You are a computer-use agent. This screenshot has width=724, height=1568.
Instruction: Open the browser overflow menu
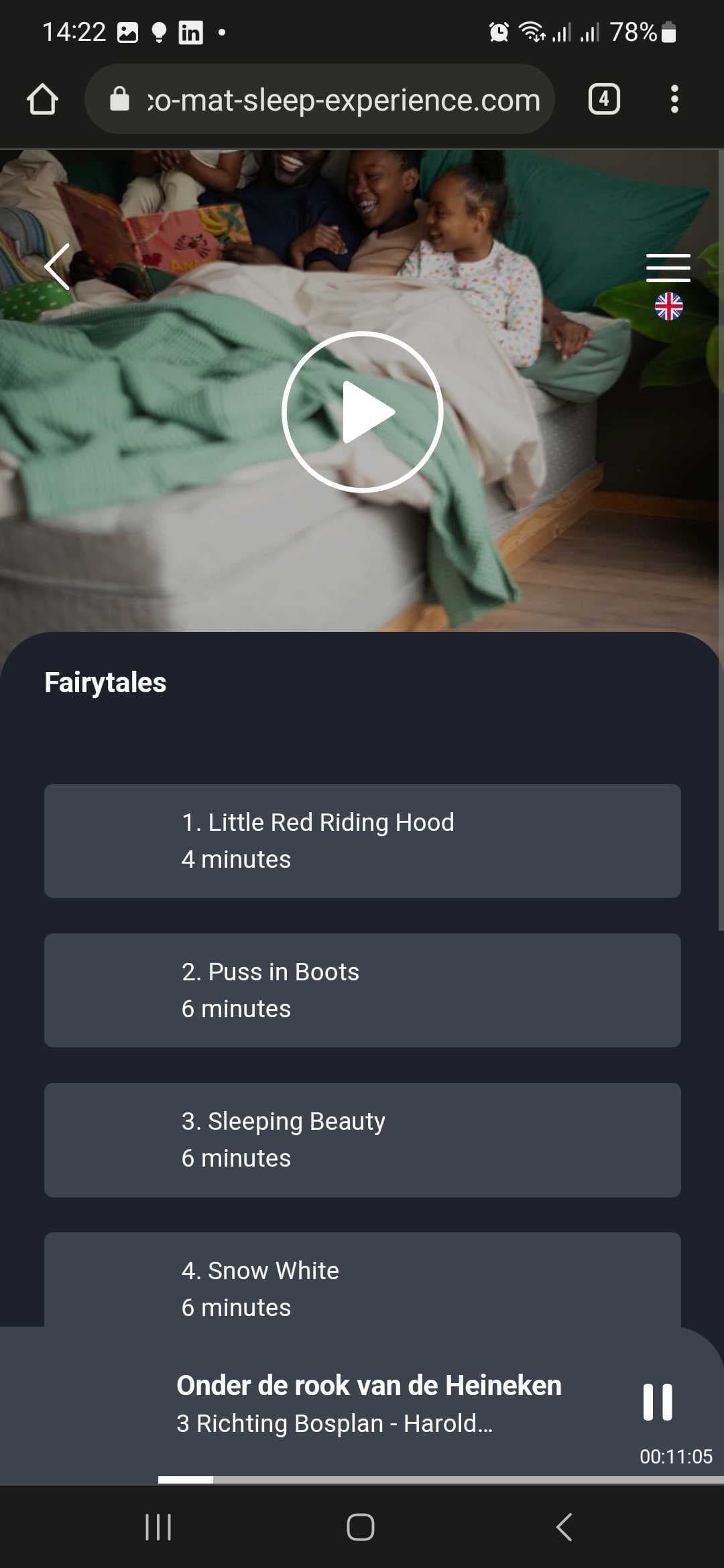[x=674, y=100]
